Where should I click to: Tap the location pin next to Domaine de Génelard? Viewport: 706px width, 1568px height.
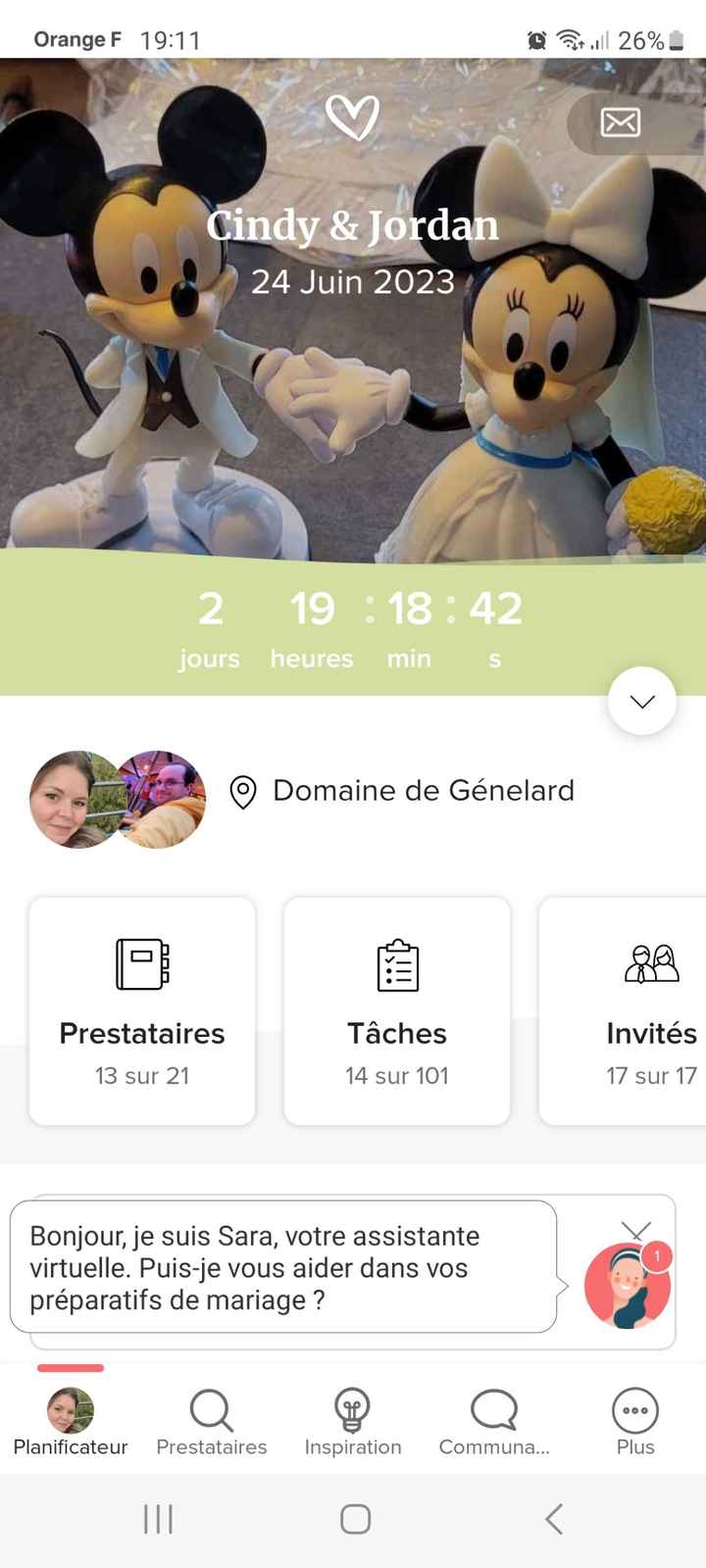(x=242, y=791)
